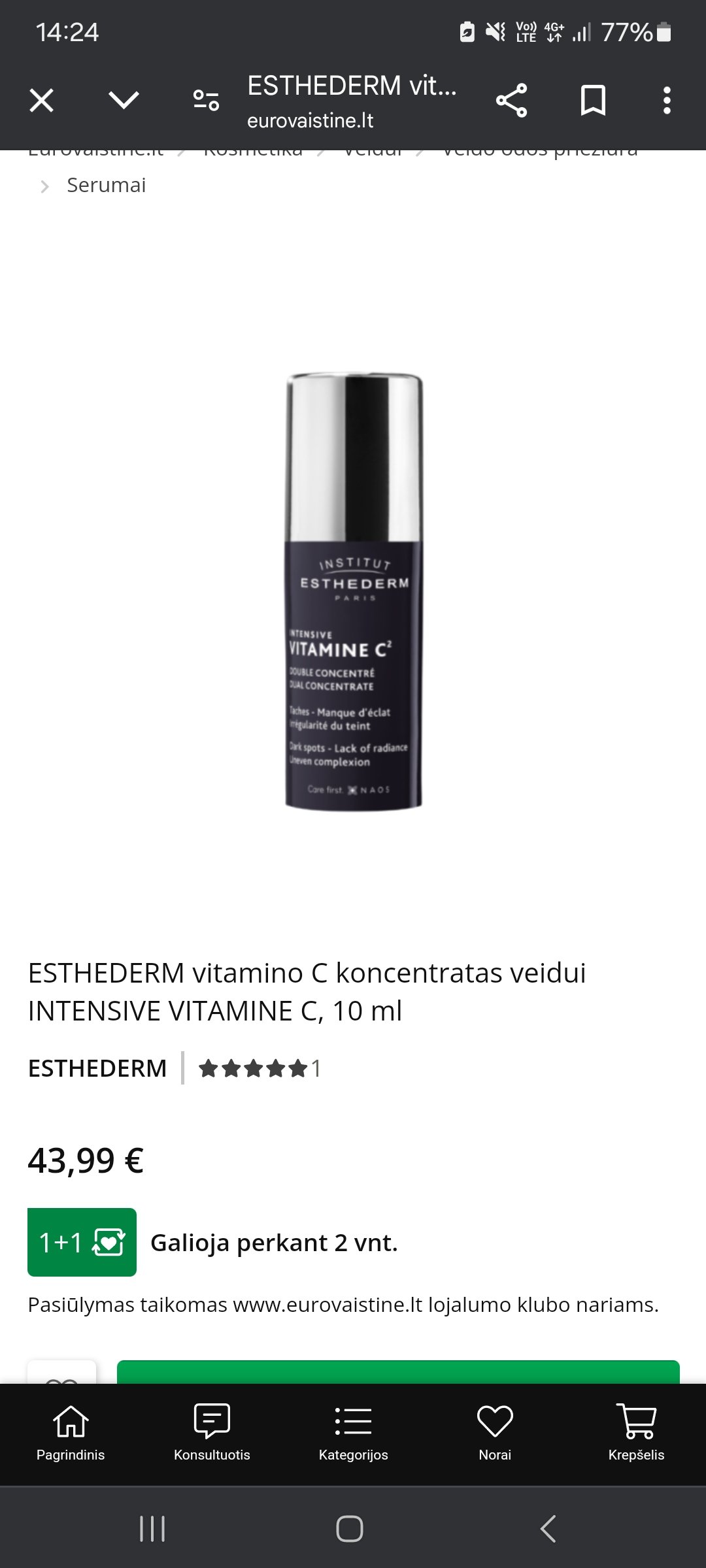Open the five-star rating reviews
This screenshot has width=706, height=1568.
(260, 1068)
